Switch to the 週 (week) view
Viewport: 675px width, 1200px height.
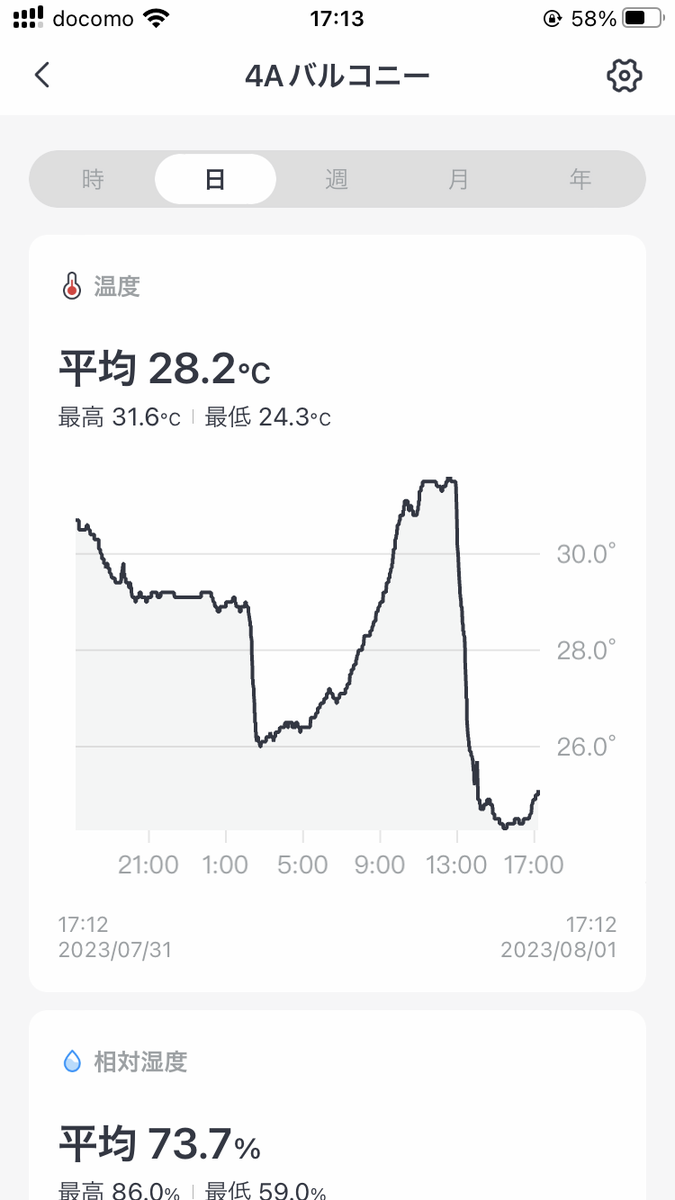(337, 180)
